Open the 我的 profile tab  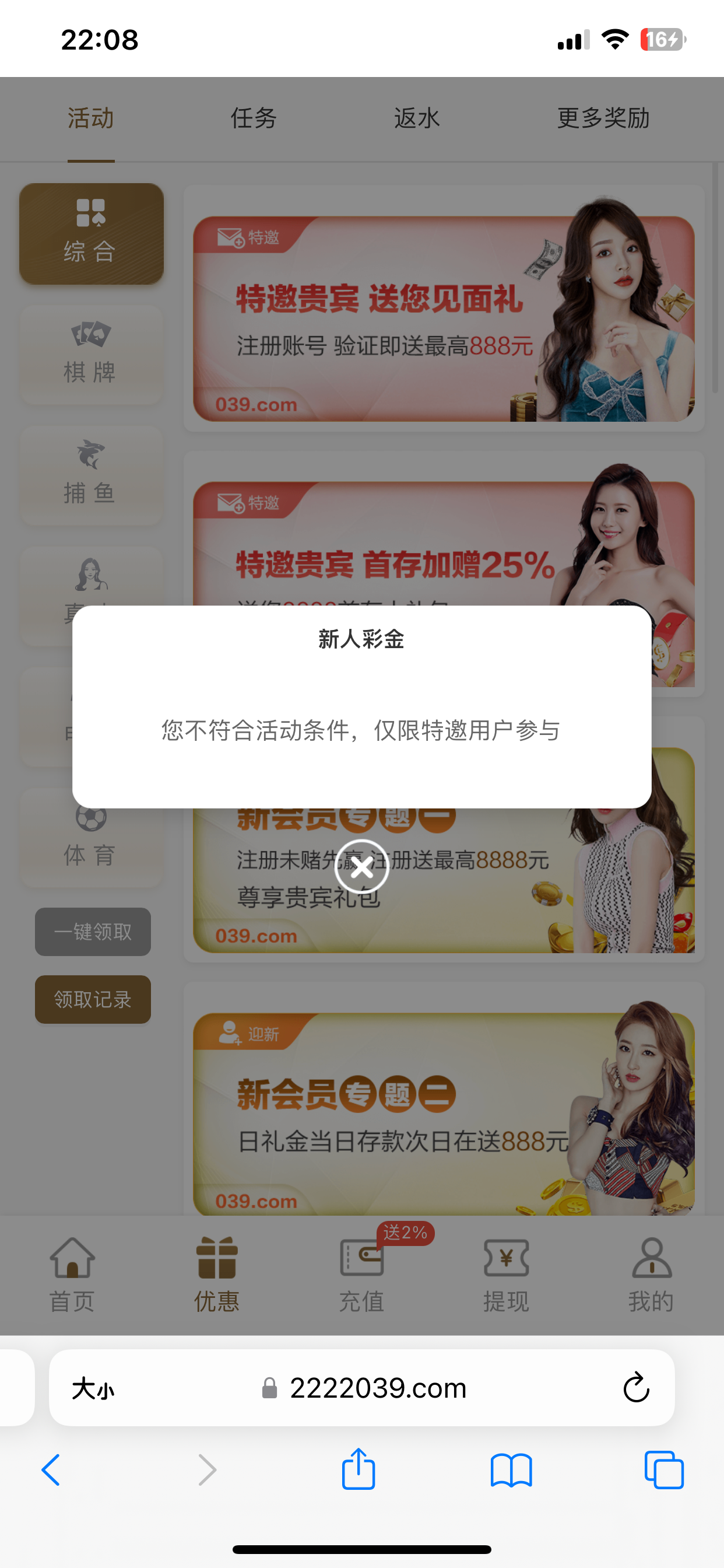[651, 1273]
